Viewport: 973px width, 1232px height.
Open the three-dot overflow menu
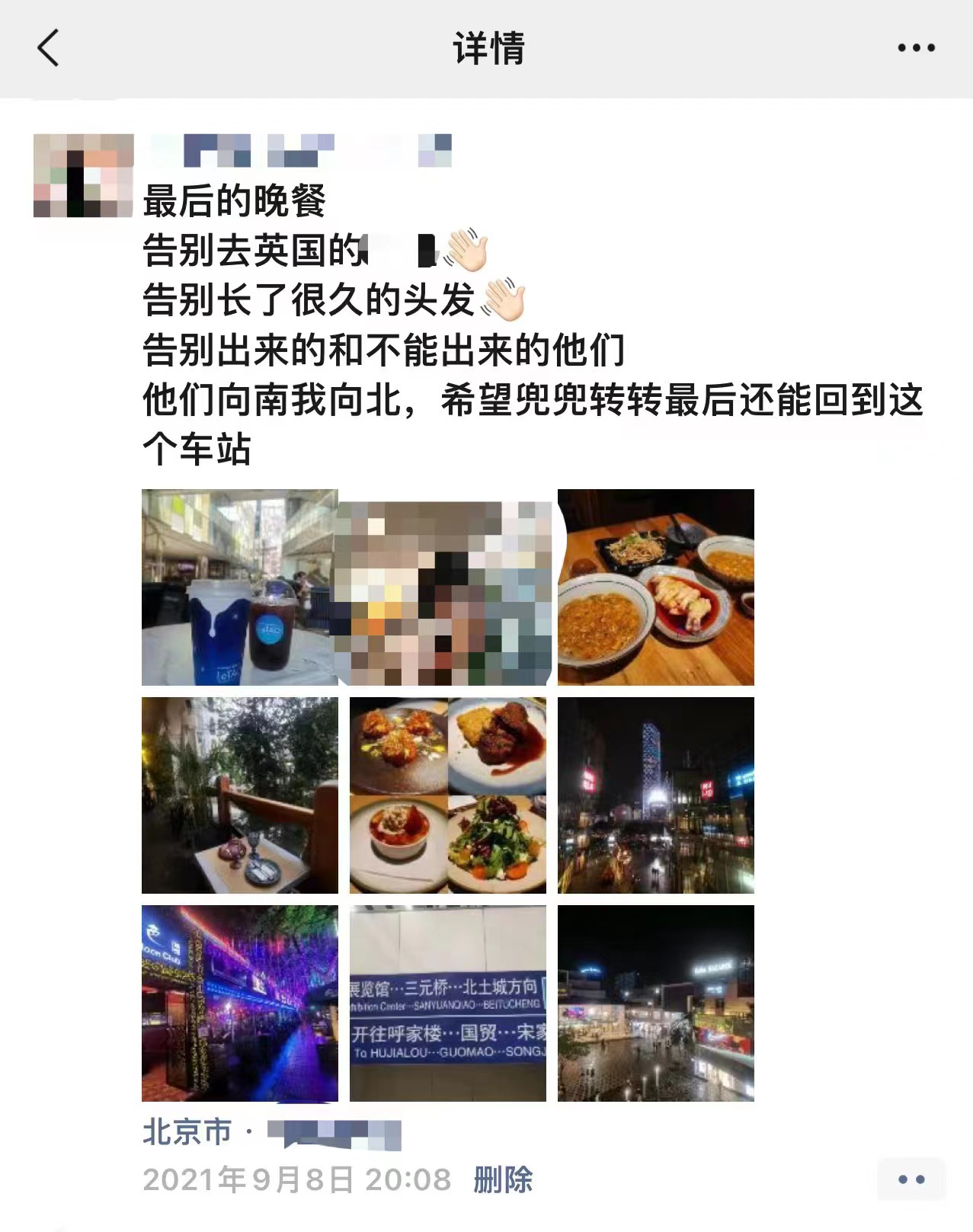coord(916,48)
